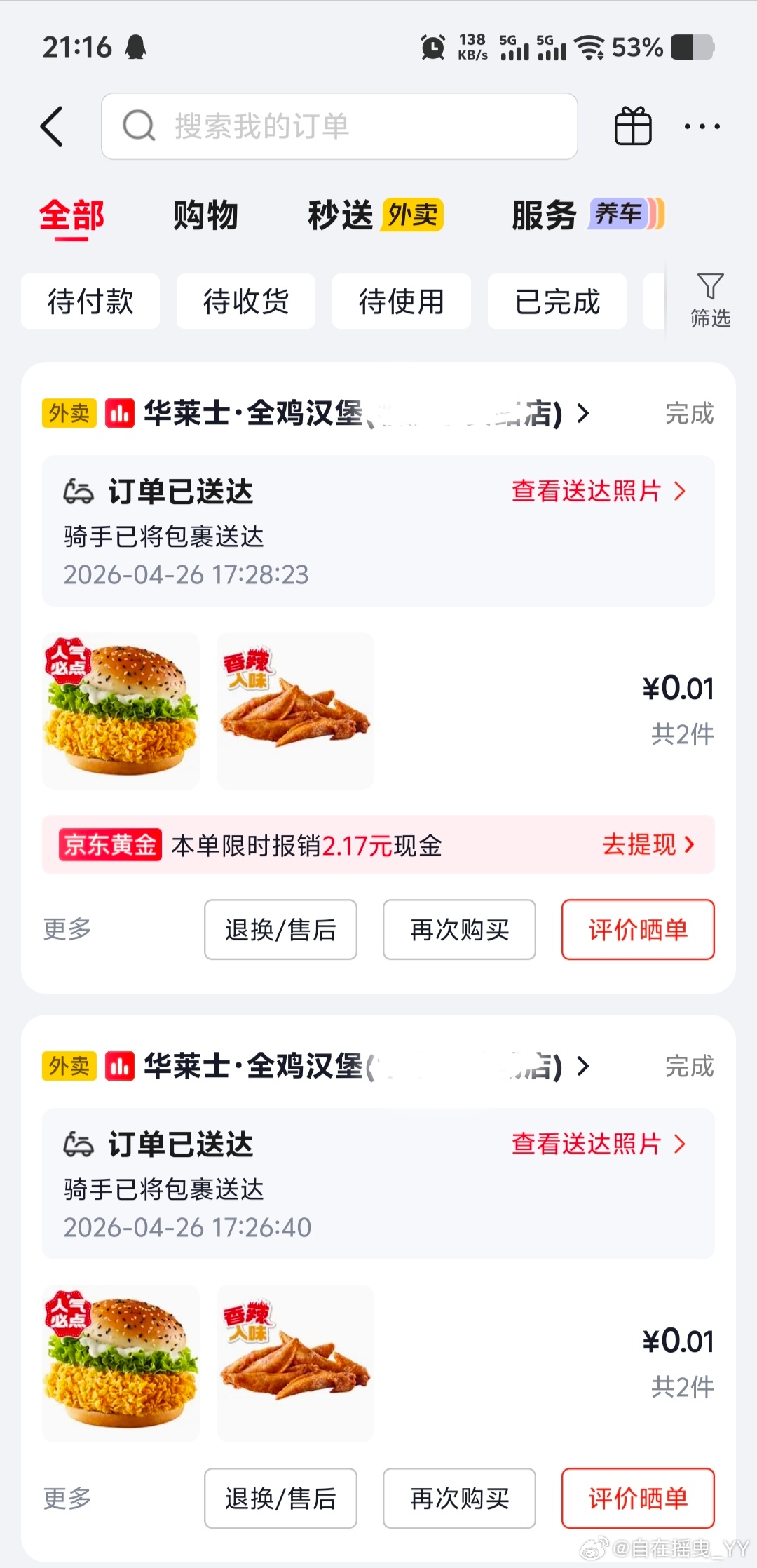This screenshot has height=1568, width=757.
Task: Filter orders by 待付款
Action: pos(90,302)
